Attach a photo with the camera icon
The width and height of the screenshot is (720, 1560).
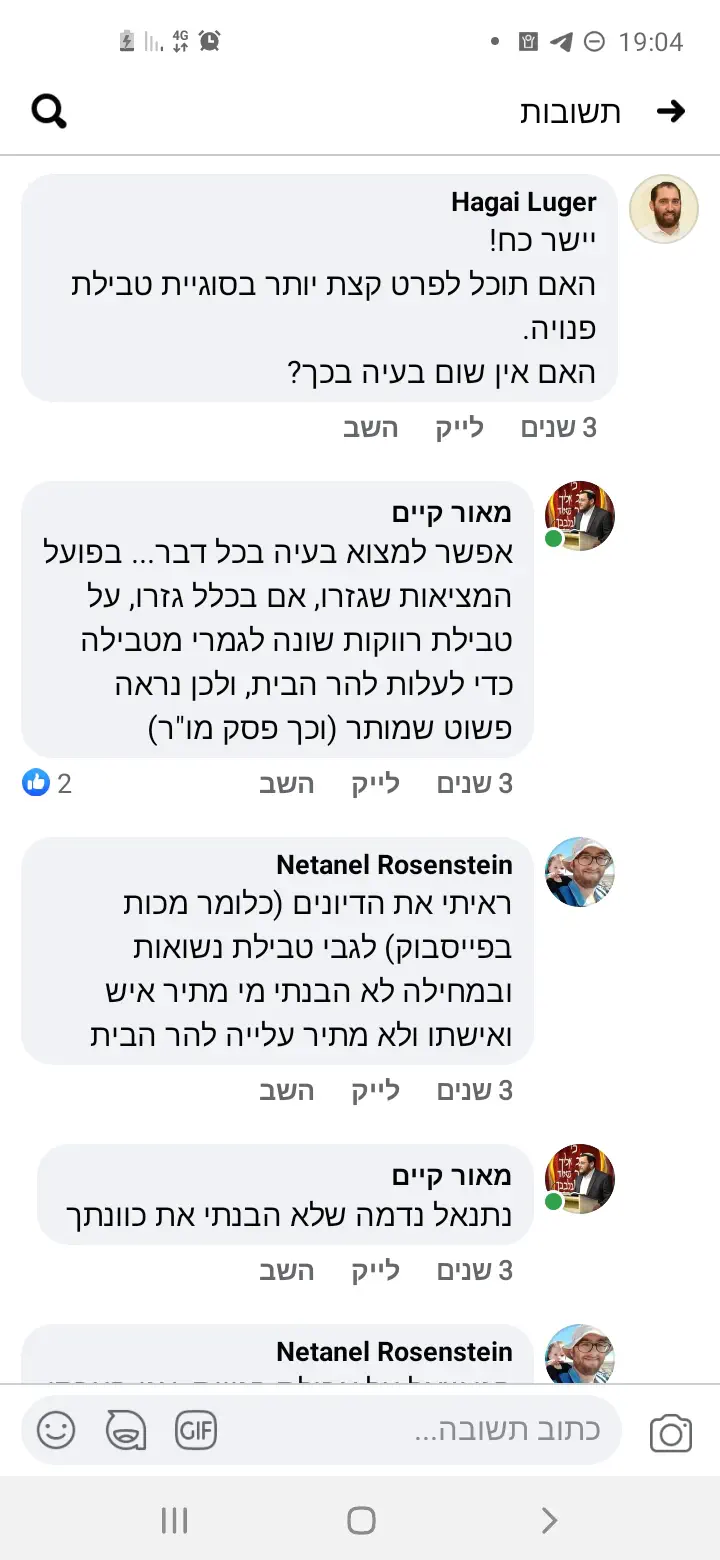coord(670,1433)
